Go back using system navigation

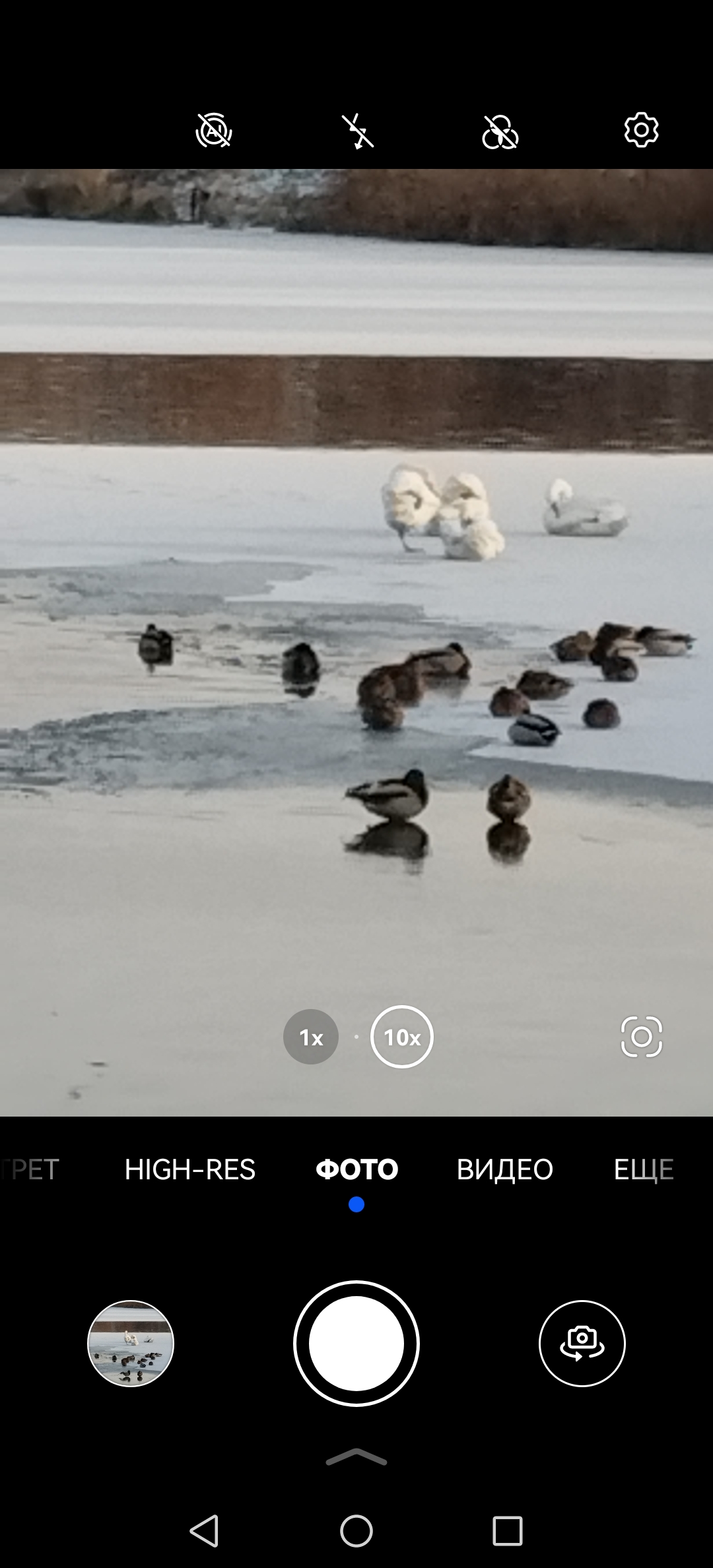tap(205, 1531)
